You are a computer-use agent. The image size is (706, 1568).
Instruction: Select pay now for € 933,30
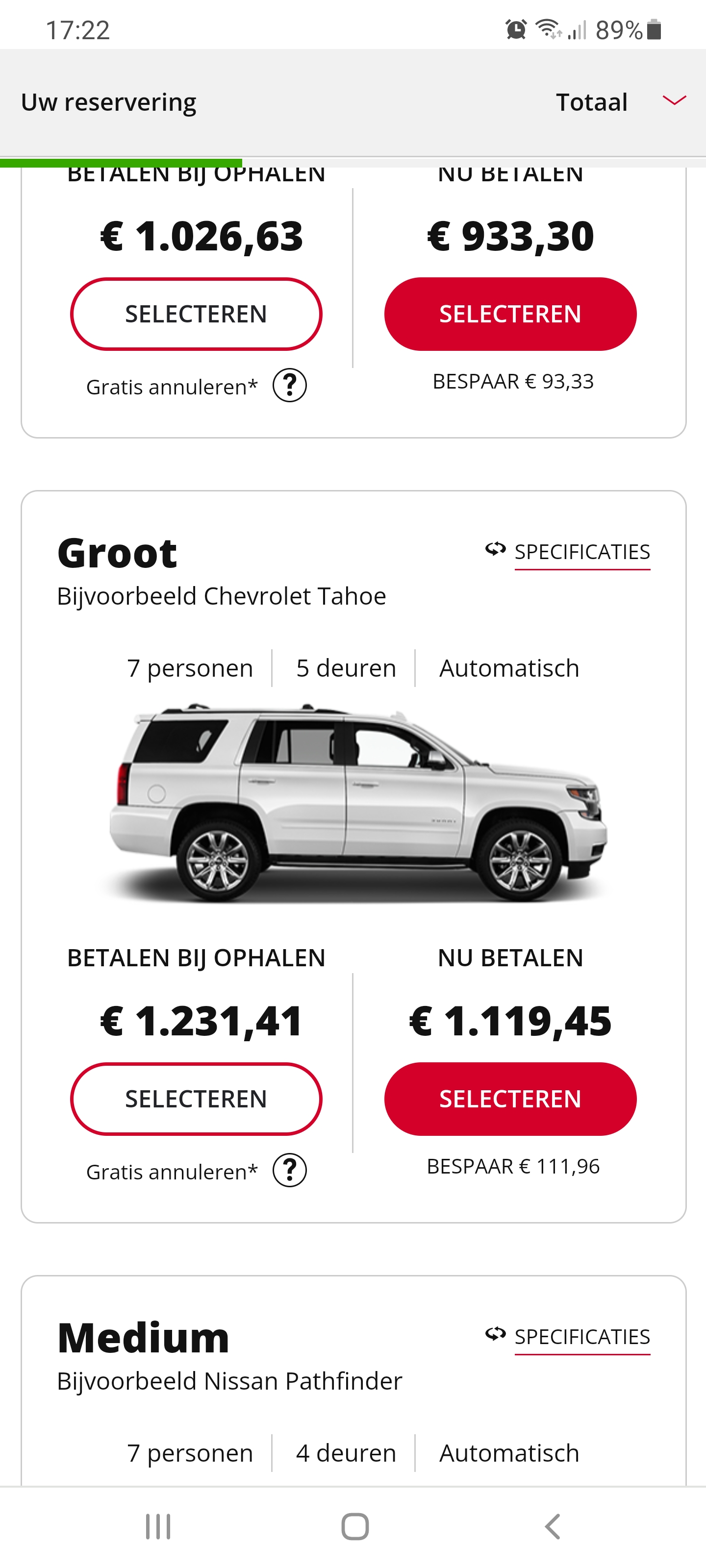(x=510, y=314)
